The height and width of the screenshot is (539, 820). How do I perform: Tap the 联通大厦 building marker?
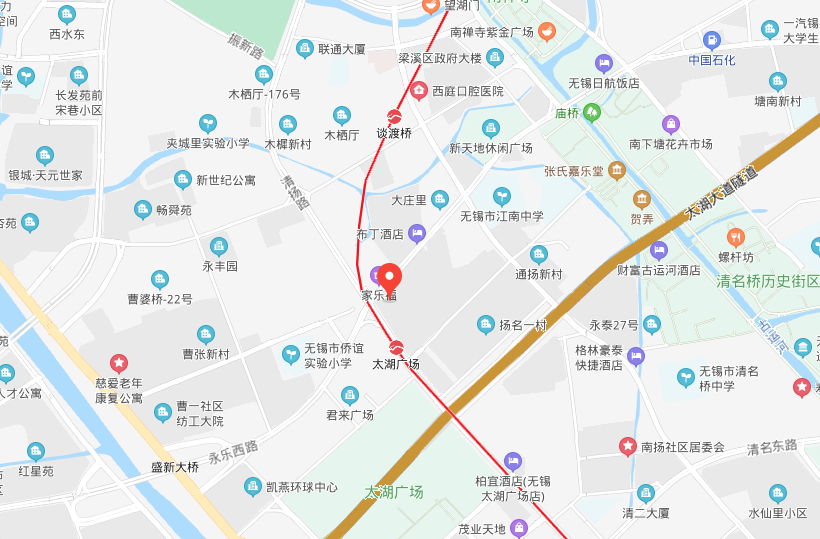(305, 48)
